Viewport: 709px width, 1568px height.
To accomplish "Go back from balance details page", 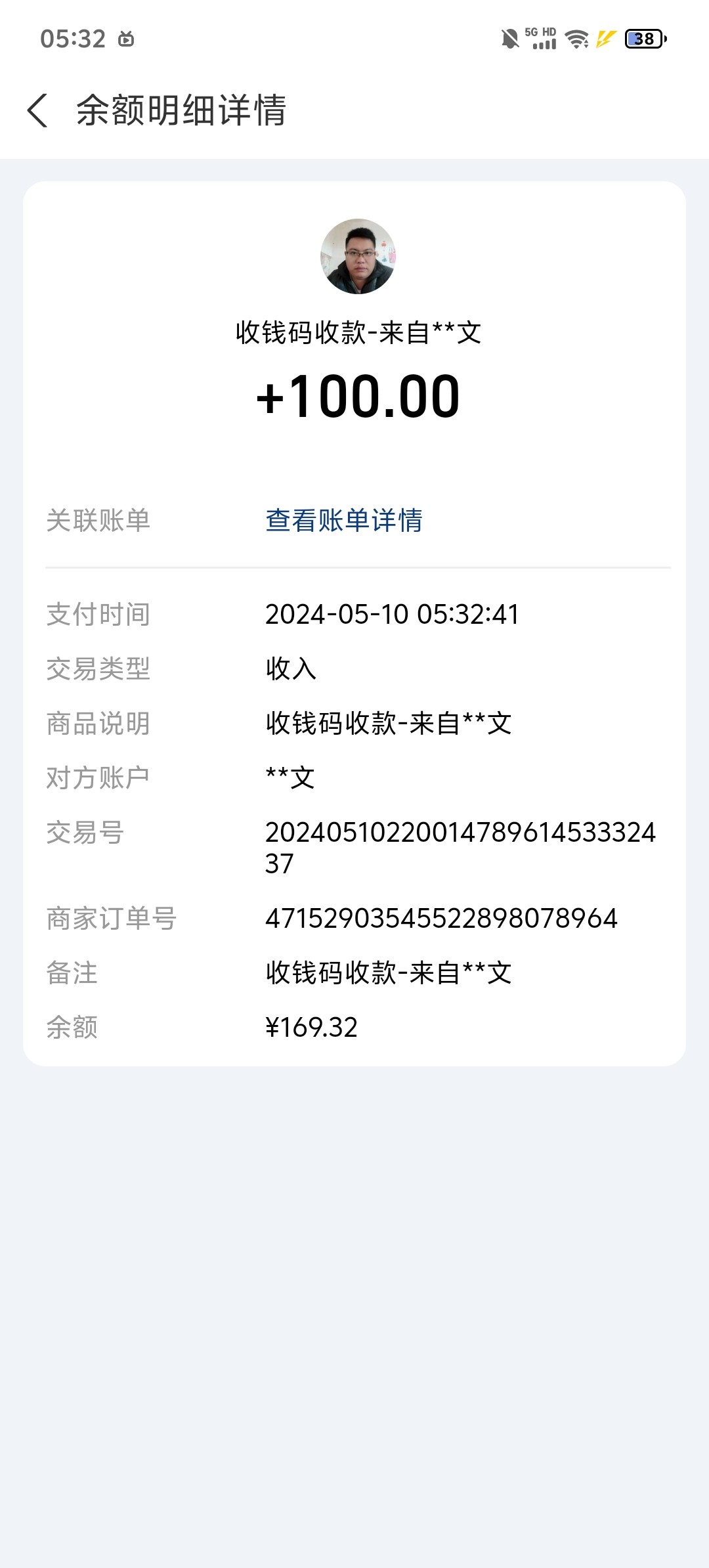I will coord(38,110).
